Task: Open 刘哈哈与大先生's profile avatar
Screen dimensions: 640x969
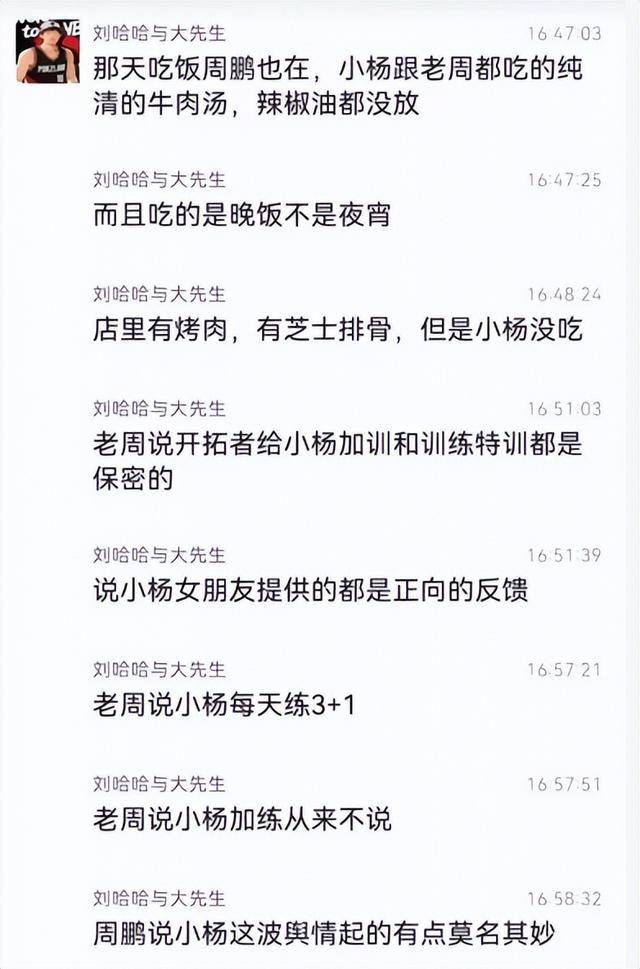Action: (46, 51)
